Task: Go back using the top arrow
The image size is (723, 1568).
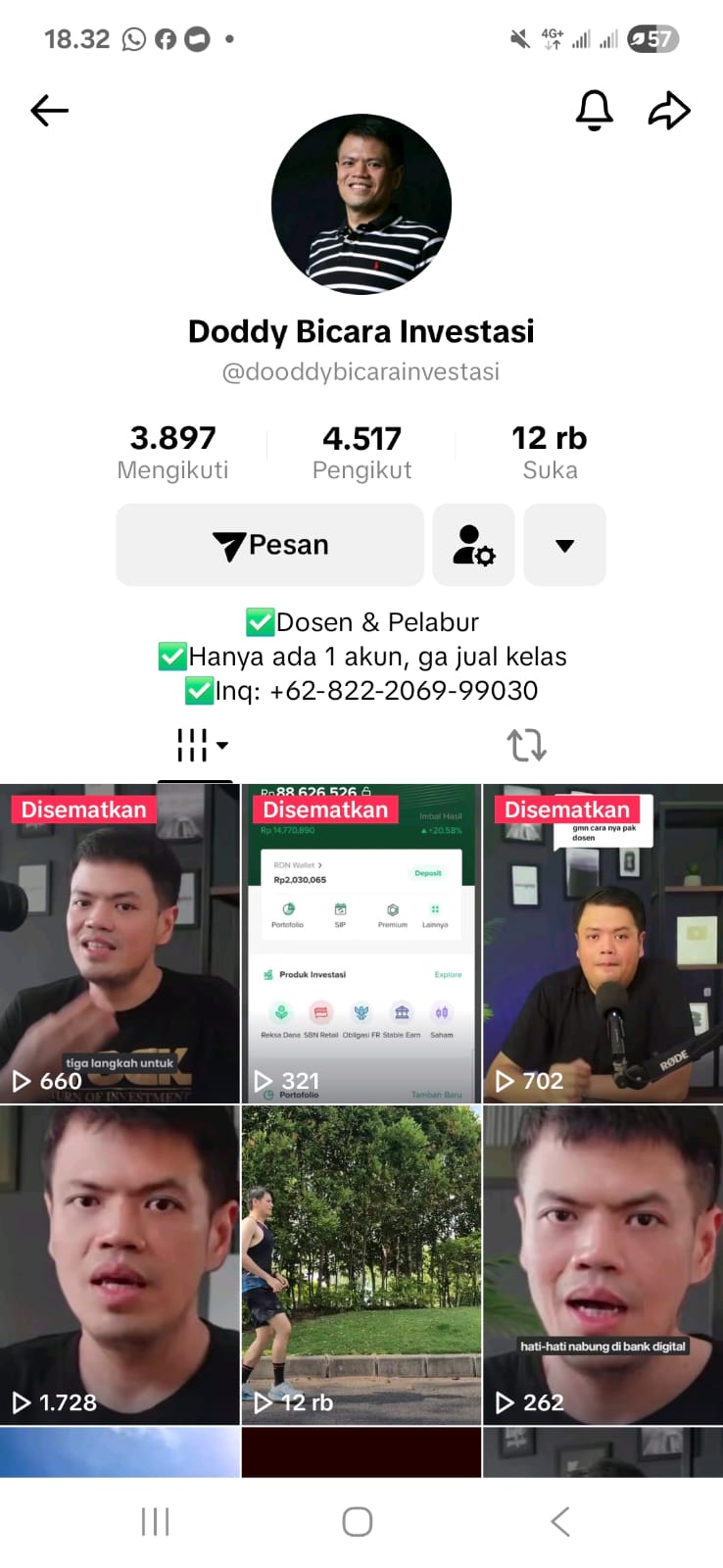Action: (50, 111)
